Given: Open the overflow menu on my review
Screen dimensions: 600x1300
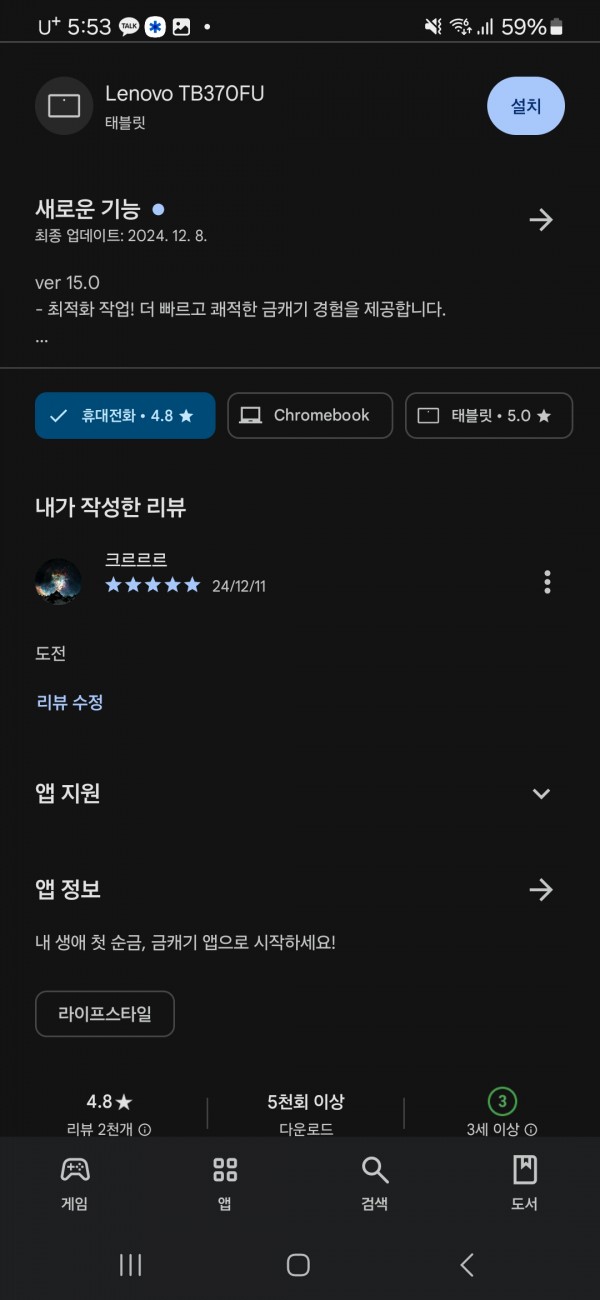Looking at the screenshot, I should tap(547, 582).
